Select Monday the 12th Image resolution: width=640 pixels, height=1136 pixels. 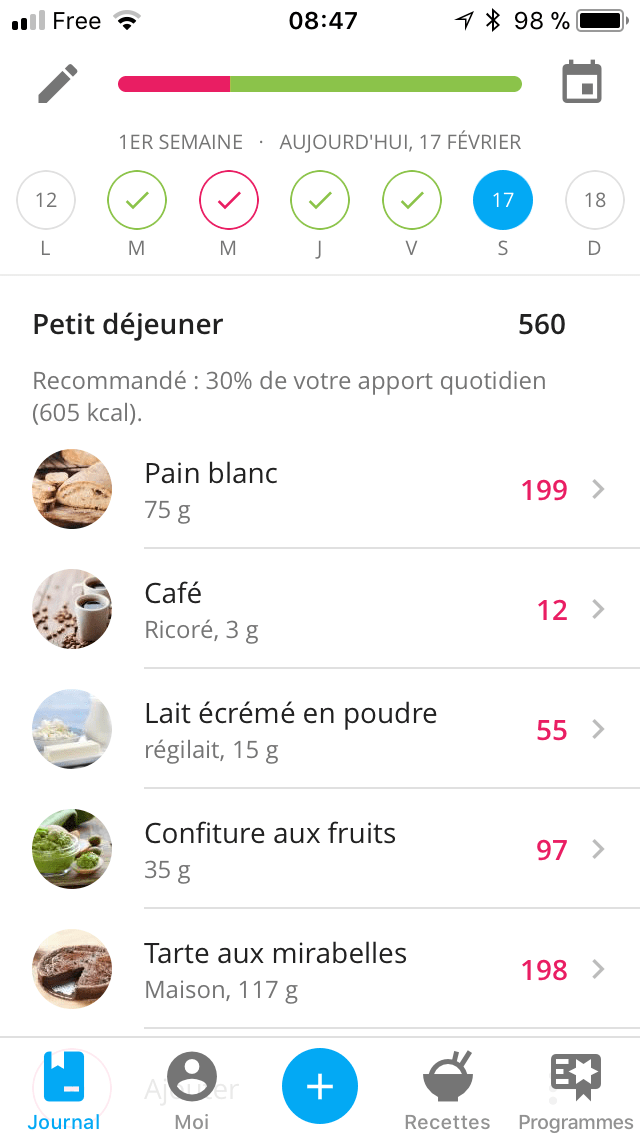tap(46, 200)
